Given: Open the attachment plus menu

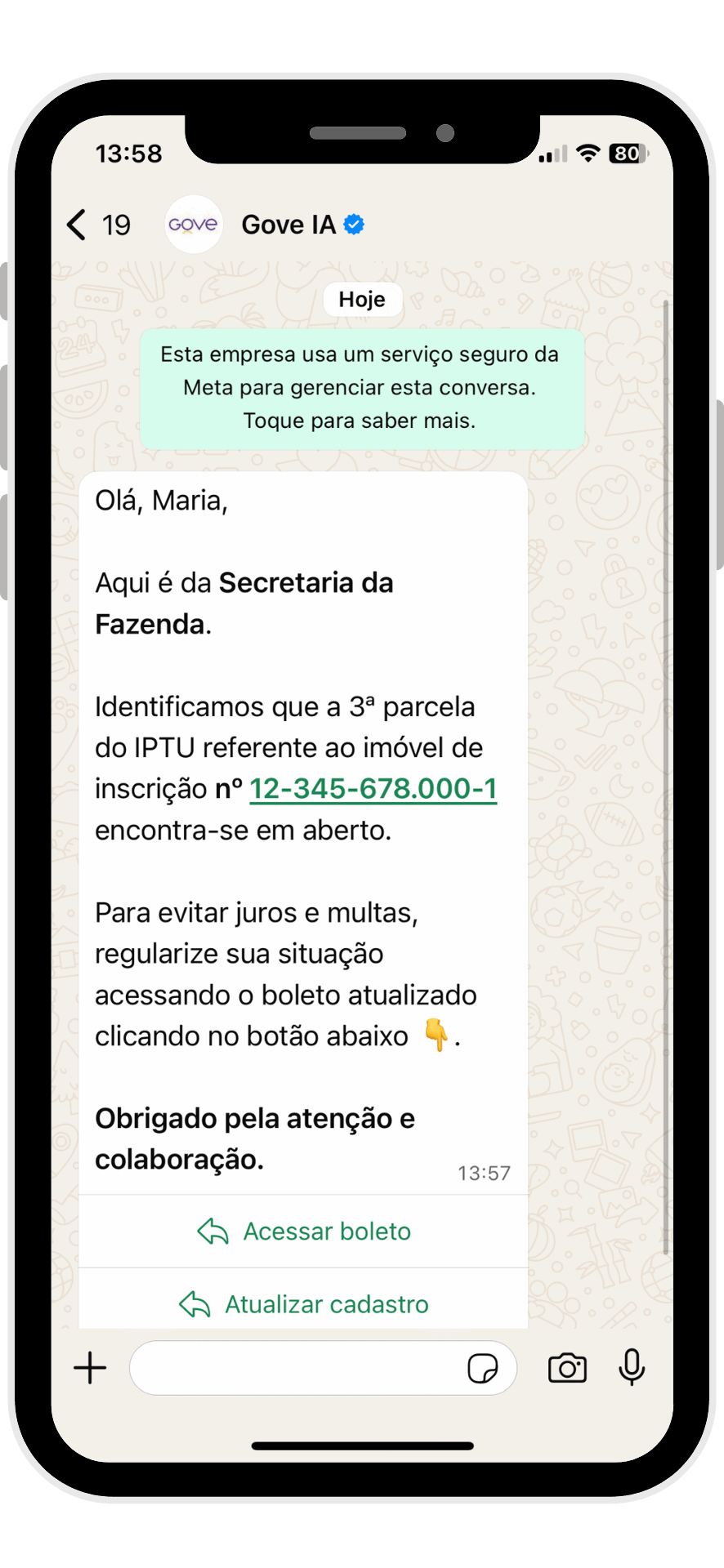Looking at the screenshot, I should click(x=90, y=1368).
